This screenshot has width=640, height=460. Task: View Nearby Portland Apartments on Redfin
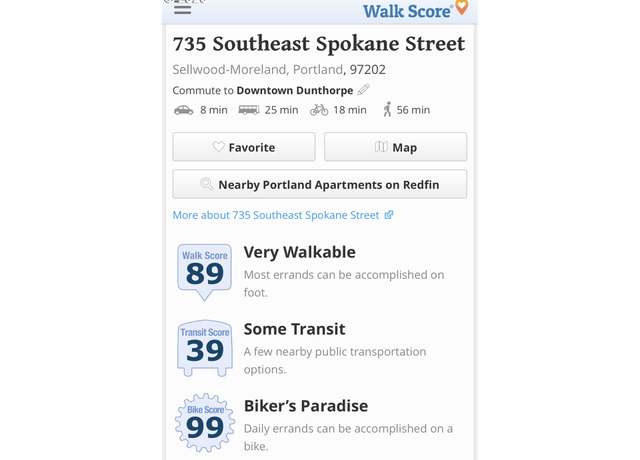319,185
